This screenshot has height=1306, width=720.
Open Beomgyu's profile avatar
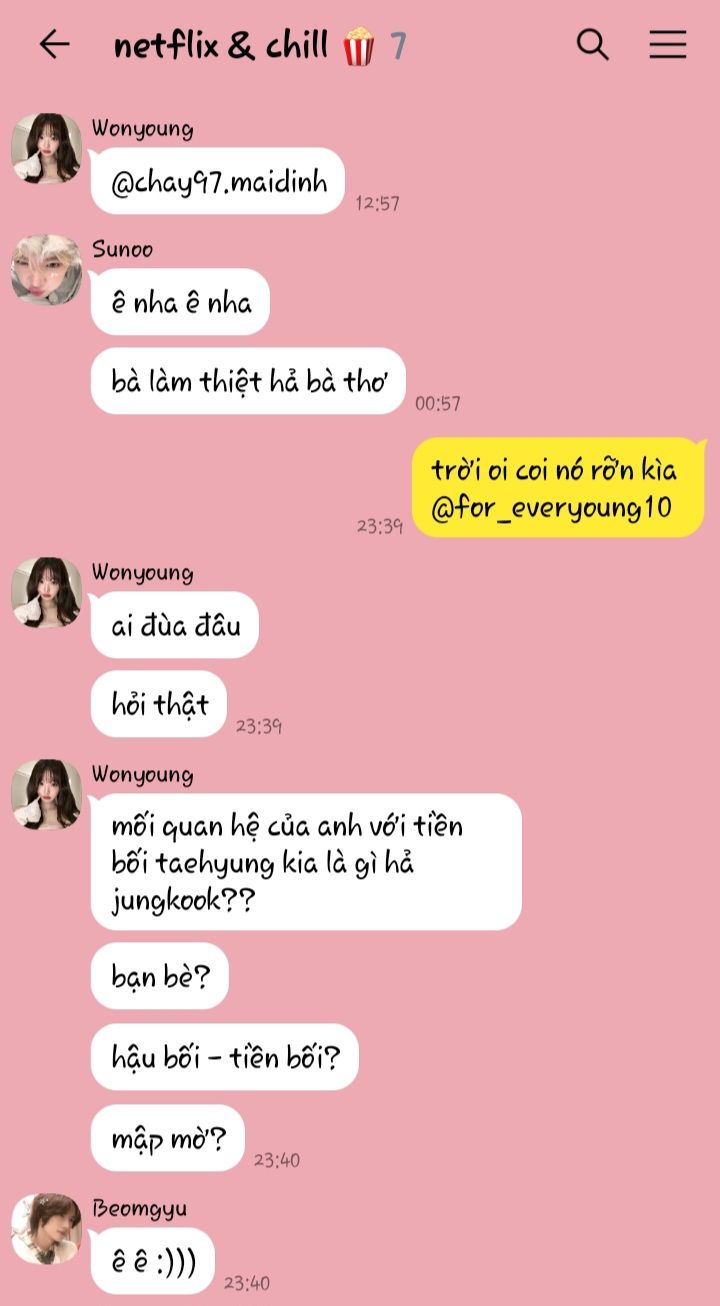46,1228
